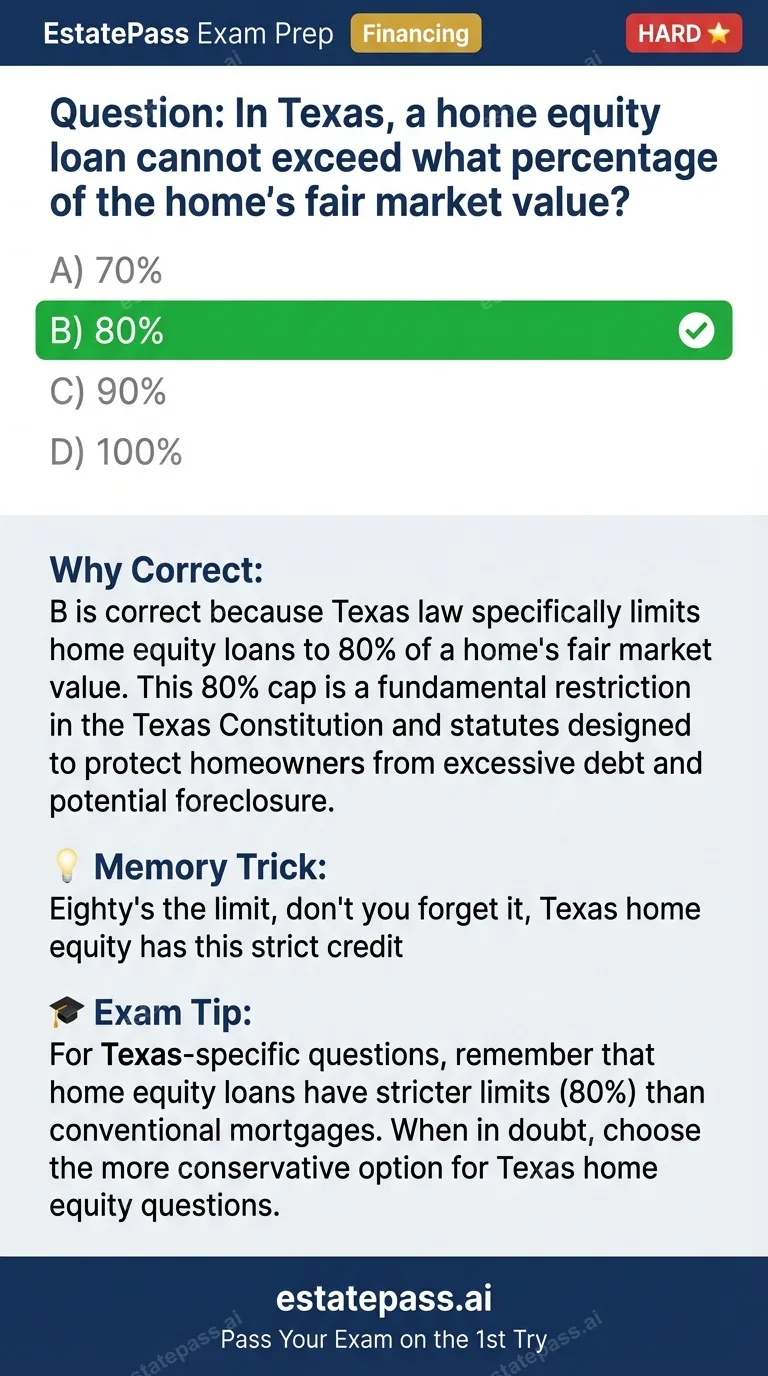Select answer option D) 100%
The width and height of the screenshot is (768, 1376).
116,452
